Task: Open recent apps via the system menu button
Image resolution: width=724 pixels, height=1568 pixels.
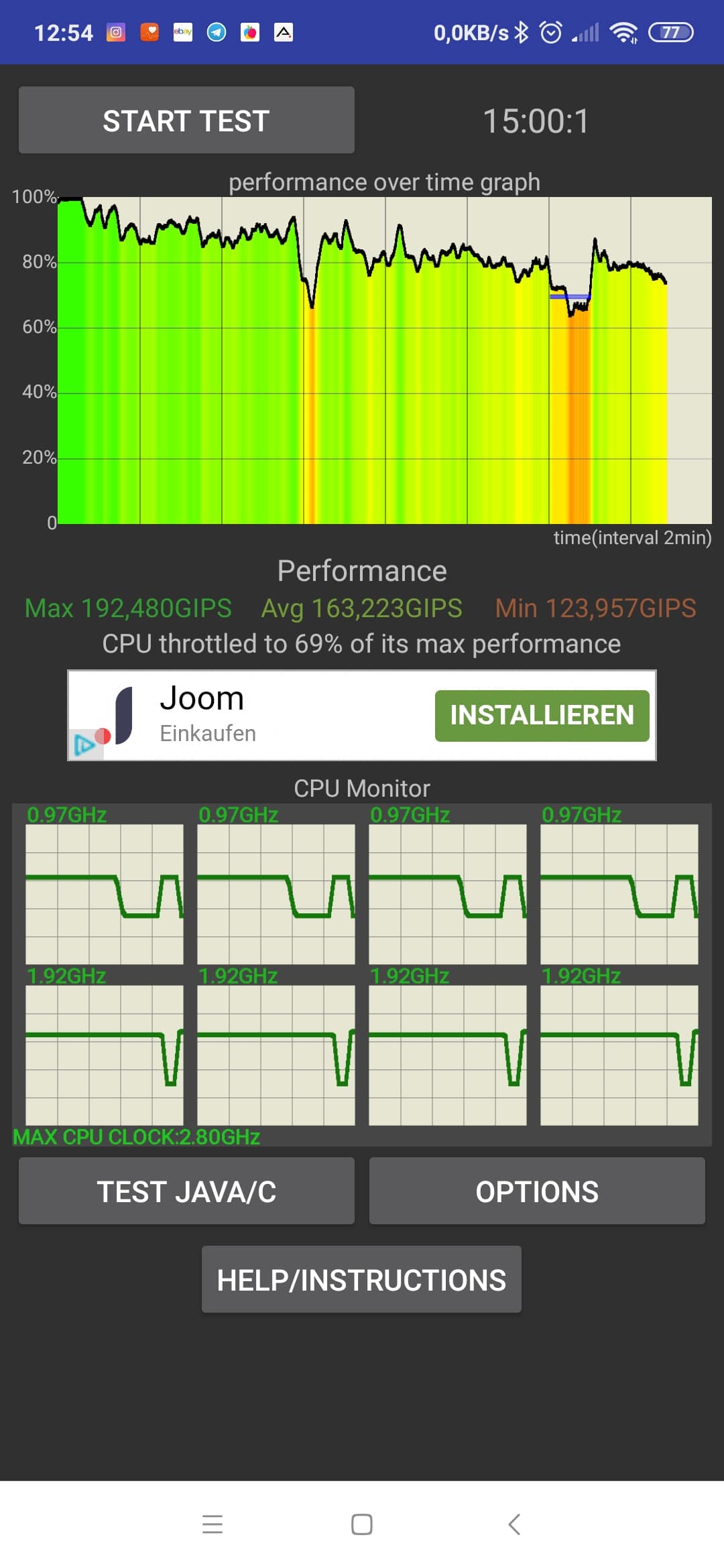Action: (x=213, y=1524)
